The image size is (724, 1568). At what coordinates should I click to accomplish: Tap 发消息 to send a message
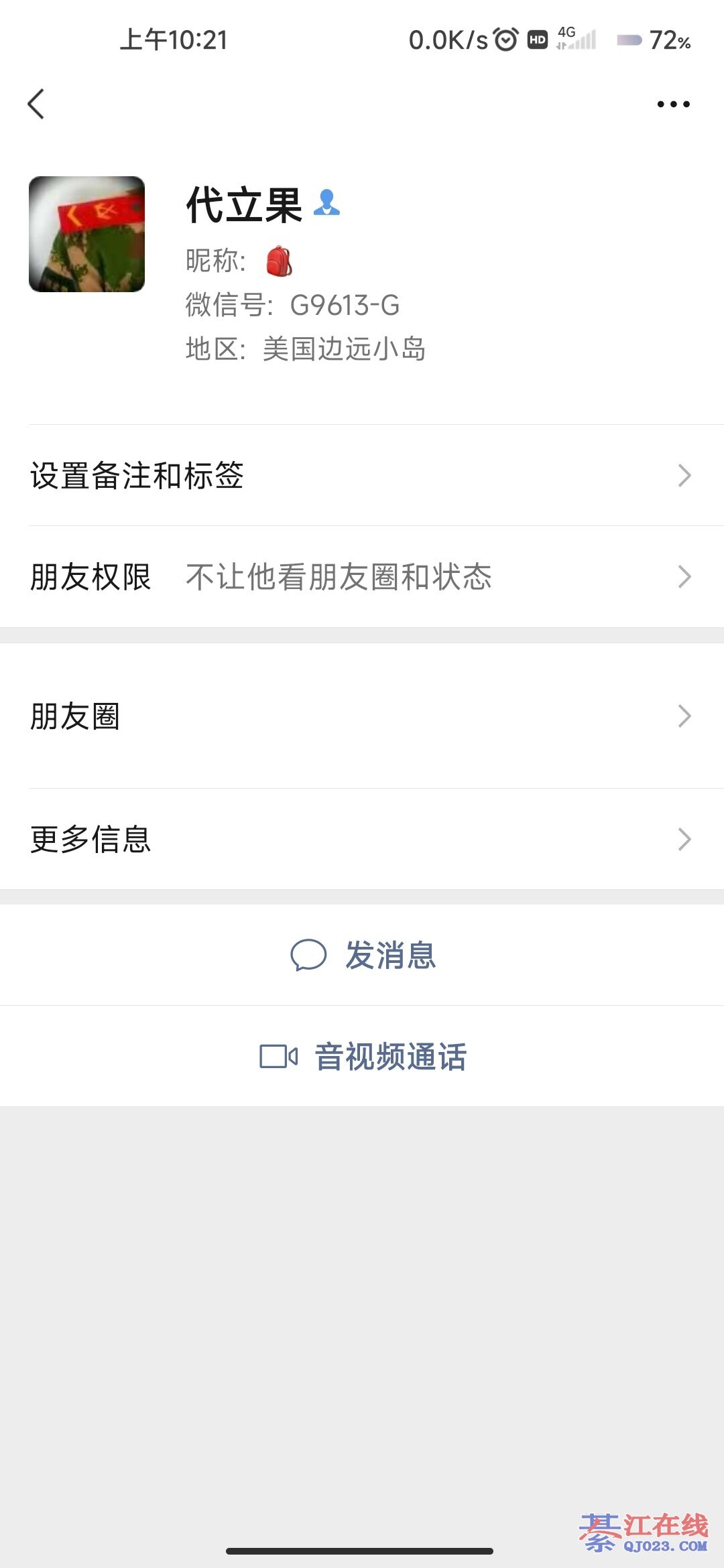363,955
